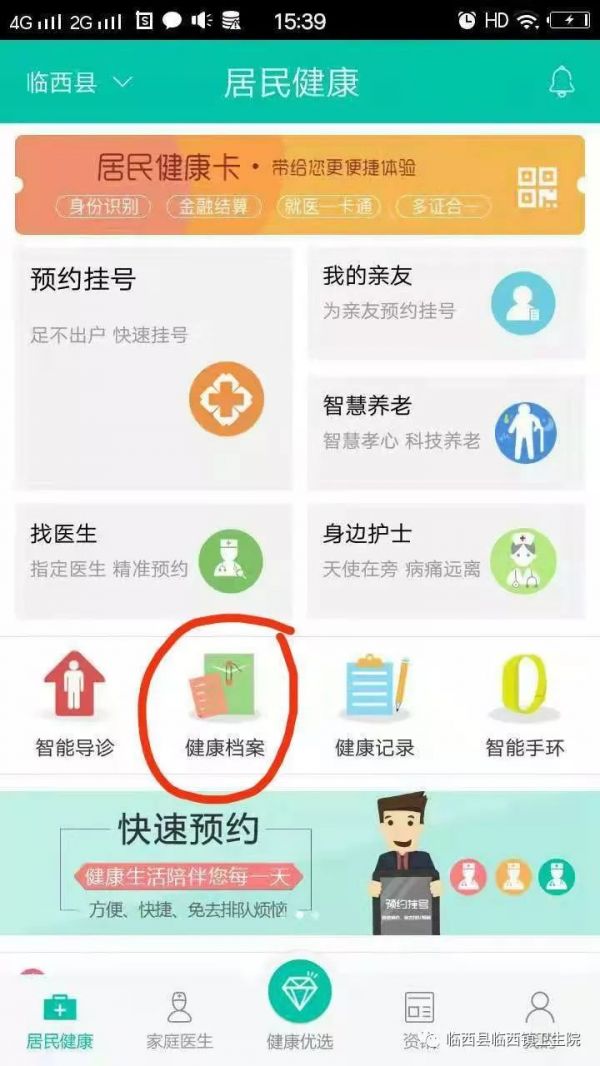Tap the 快速预约 promo banner
The height and width of the screenshot is (1066, 600).
click(299, 862)
